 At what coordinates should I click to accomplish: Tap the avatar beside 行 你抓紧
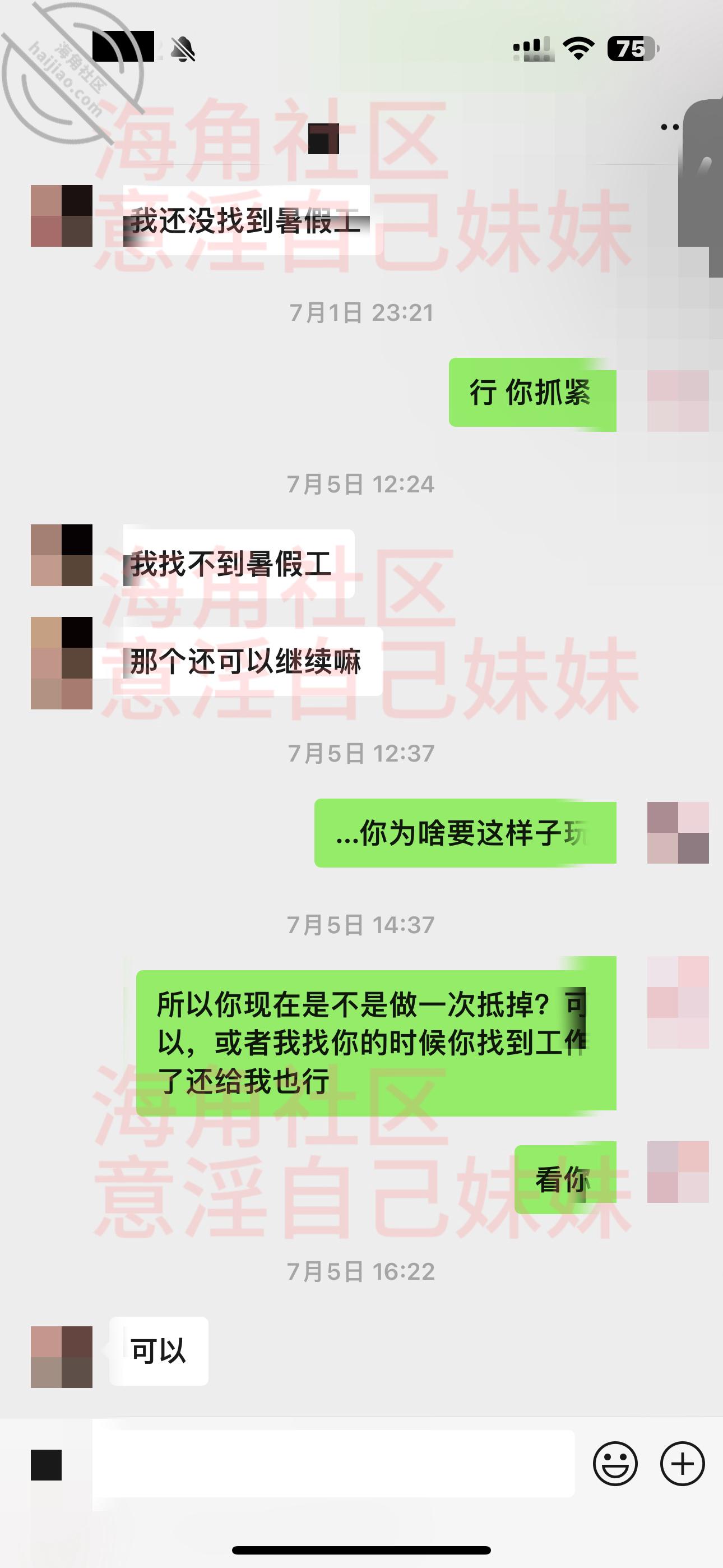pos(678,400)
